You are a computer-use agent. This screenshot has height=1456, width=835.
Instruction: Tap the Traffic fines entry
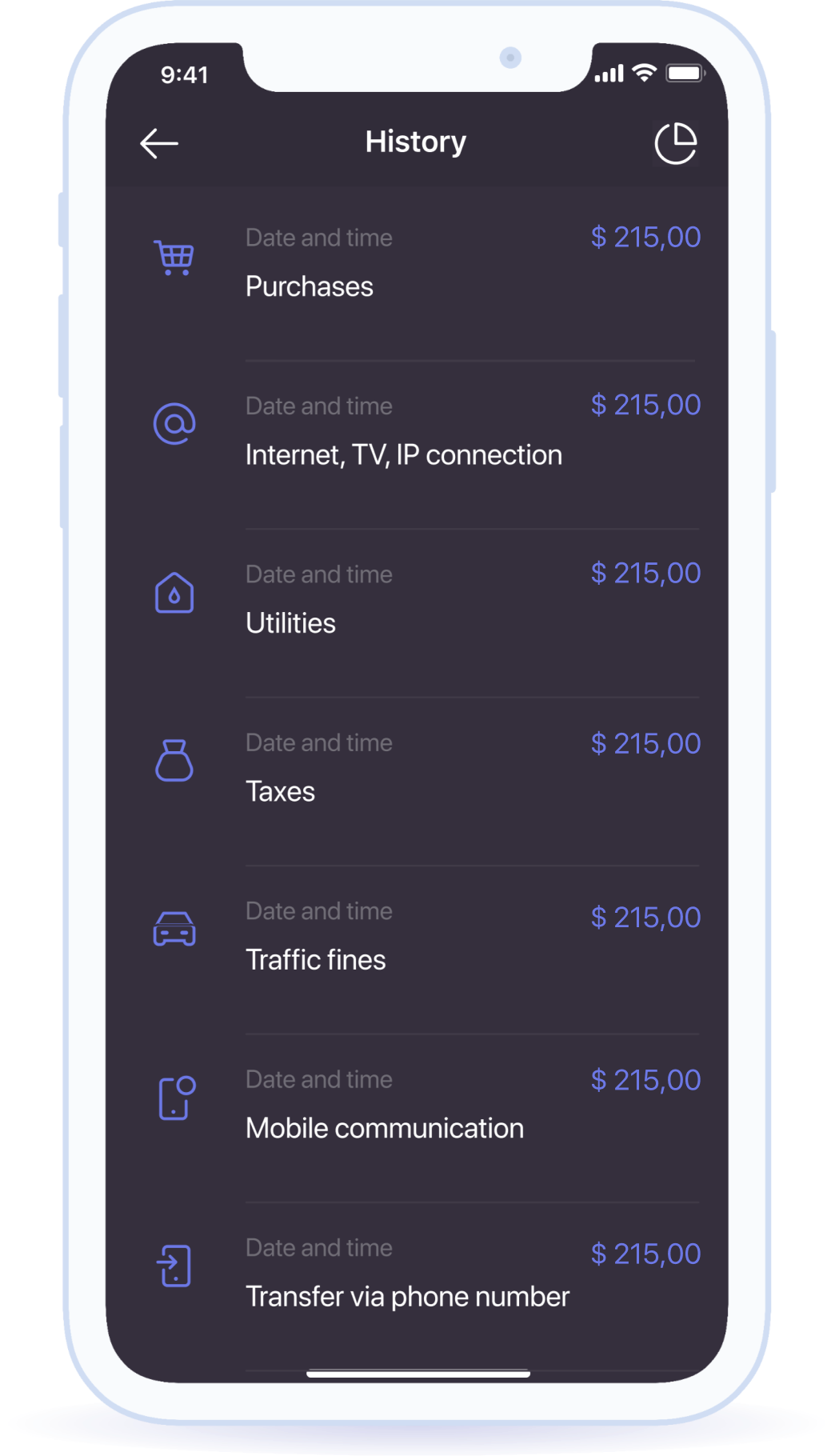click(x=316, y=959)
